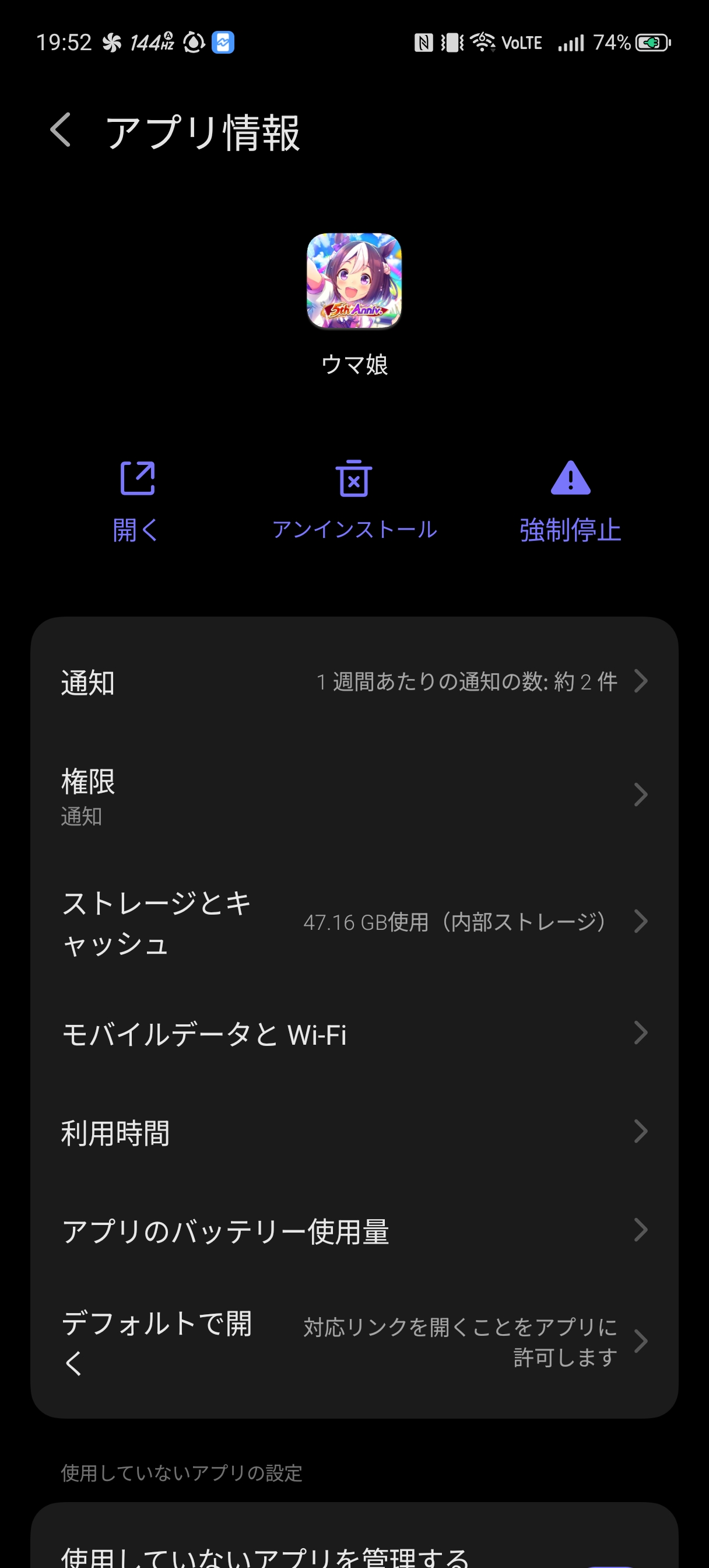Go back from アプリ情報 screen
709x1568 pixels.
pyautogui.click(x=61, y=130)
